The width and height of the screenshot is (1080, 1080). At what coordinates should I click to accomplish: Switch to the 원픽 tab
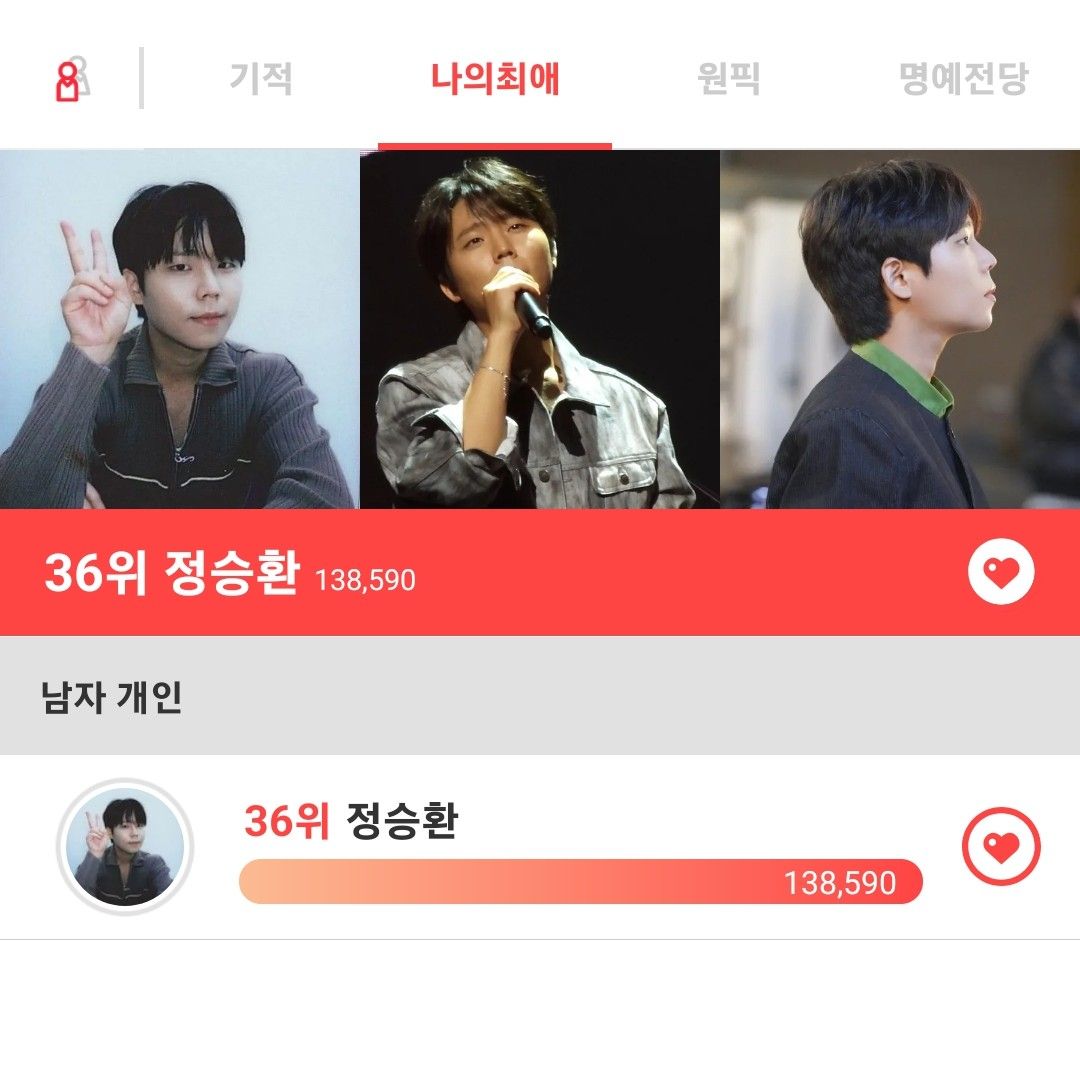[729, 78]
